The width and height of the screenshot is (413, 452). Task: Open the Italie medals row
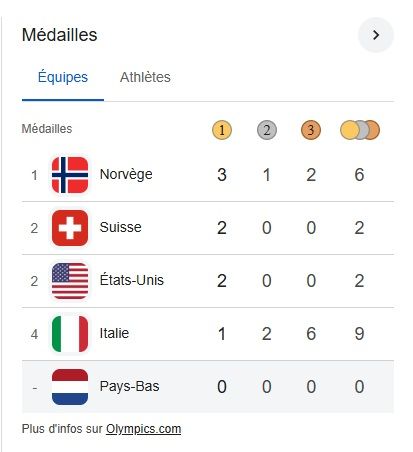coord(208,334)
